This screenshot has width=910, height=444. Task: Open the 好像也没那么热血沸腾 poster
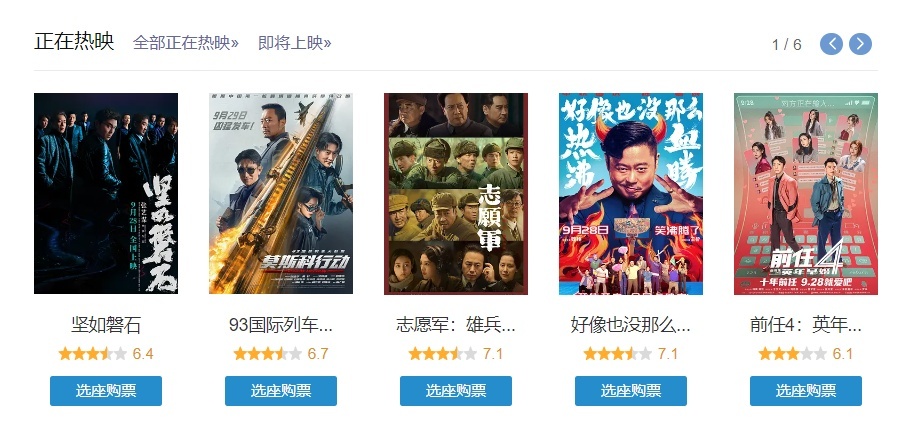coord(631,193)
